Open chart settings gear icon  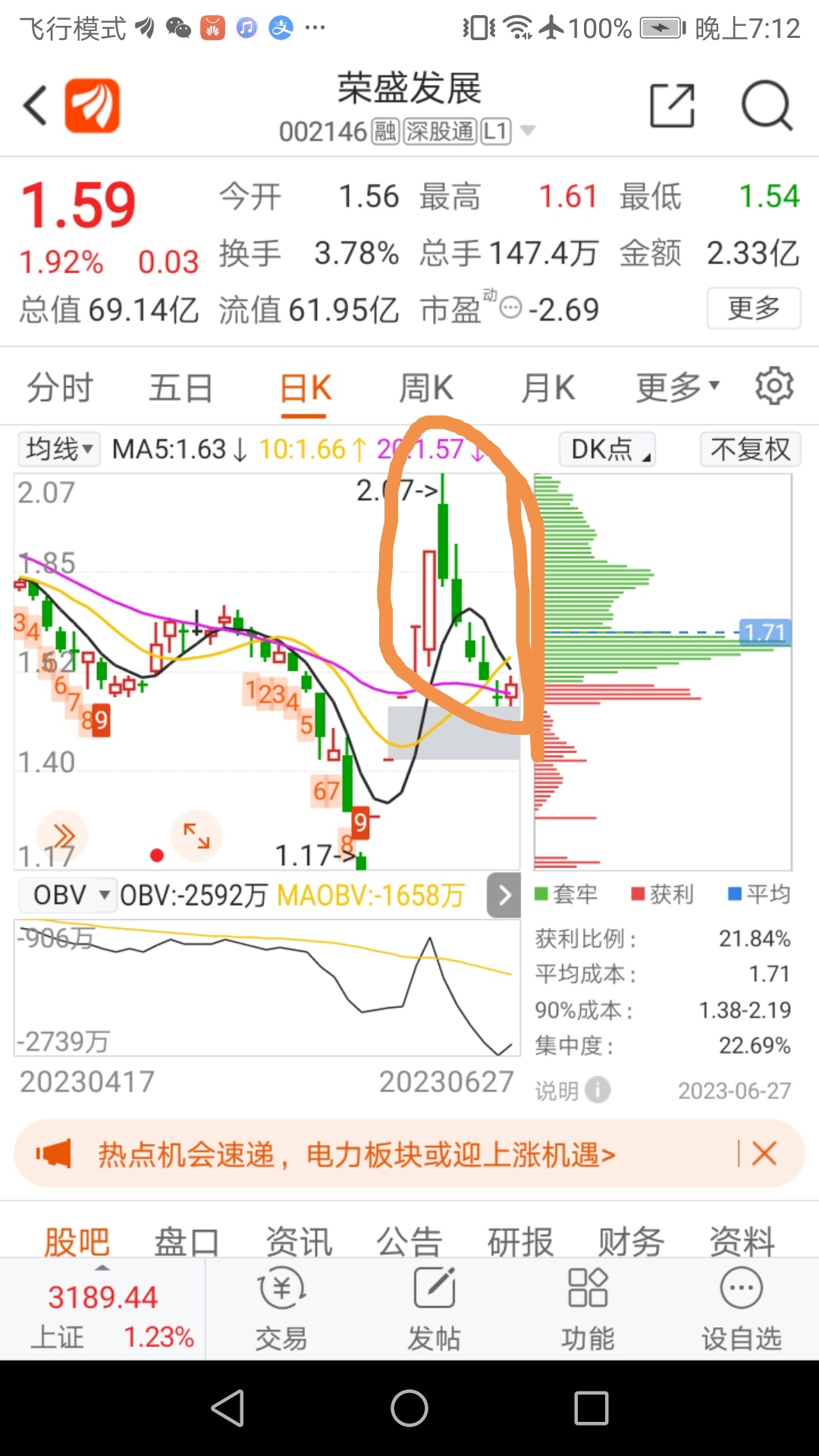click(774, 386)
